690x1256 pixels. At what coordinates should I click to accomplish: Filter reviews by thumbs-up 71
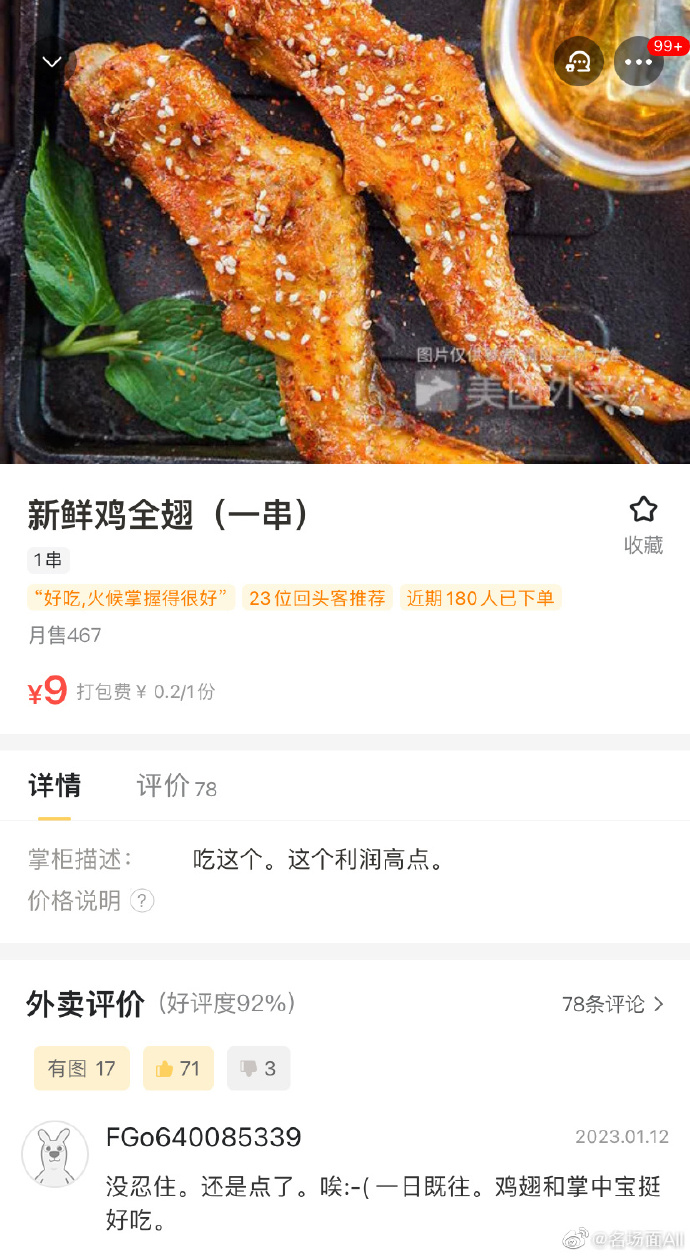pos(178,1068)
